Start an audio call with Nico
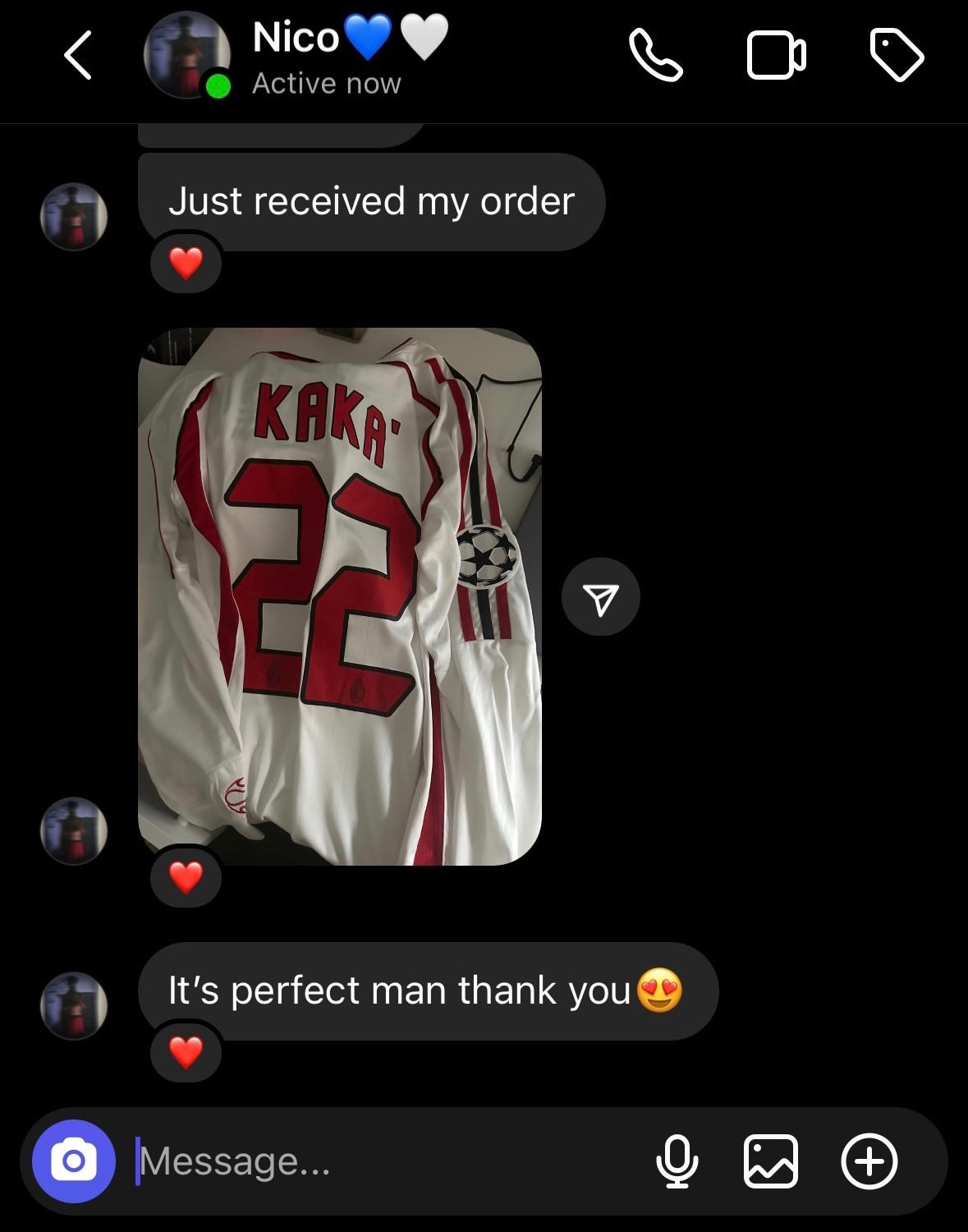Screen dimensions: 968x1232 click(x=655, y=56)
